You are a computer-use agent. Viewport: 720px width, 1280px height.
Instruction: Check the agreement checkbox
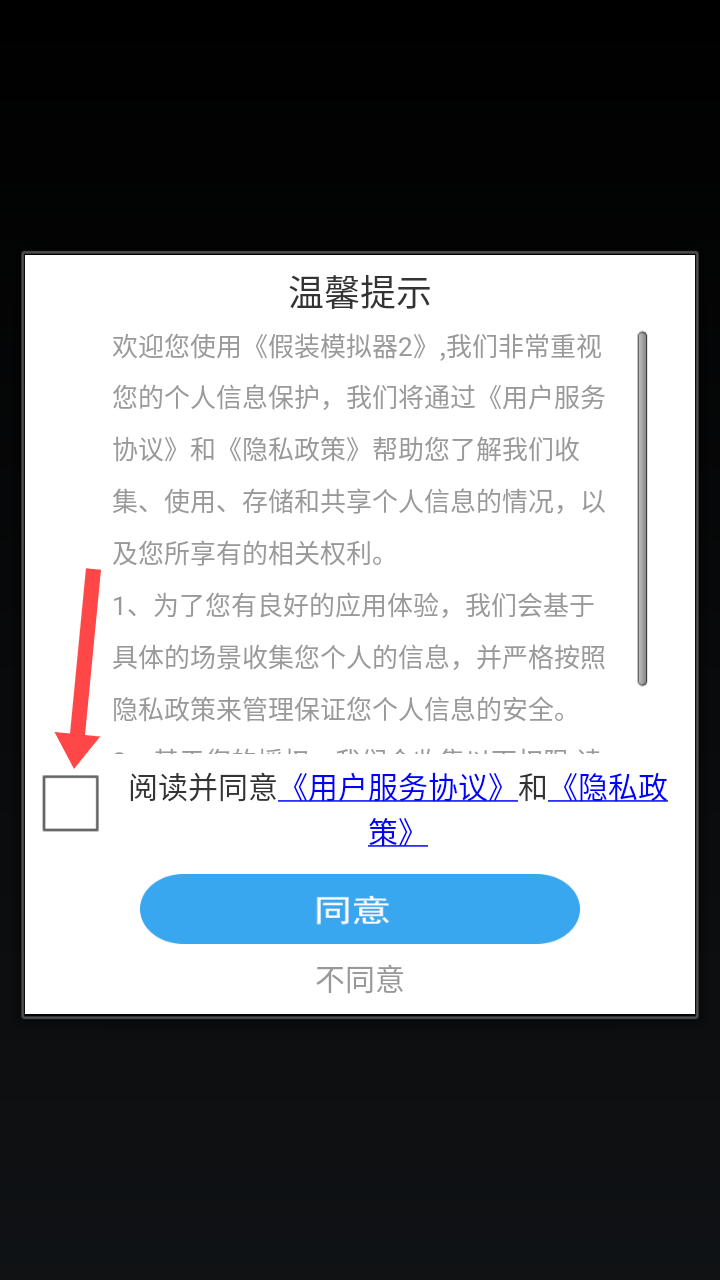coord(70,803)
